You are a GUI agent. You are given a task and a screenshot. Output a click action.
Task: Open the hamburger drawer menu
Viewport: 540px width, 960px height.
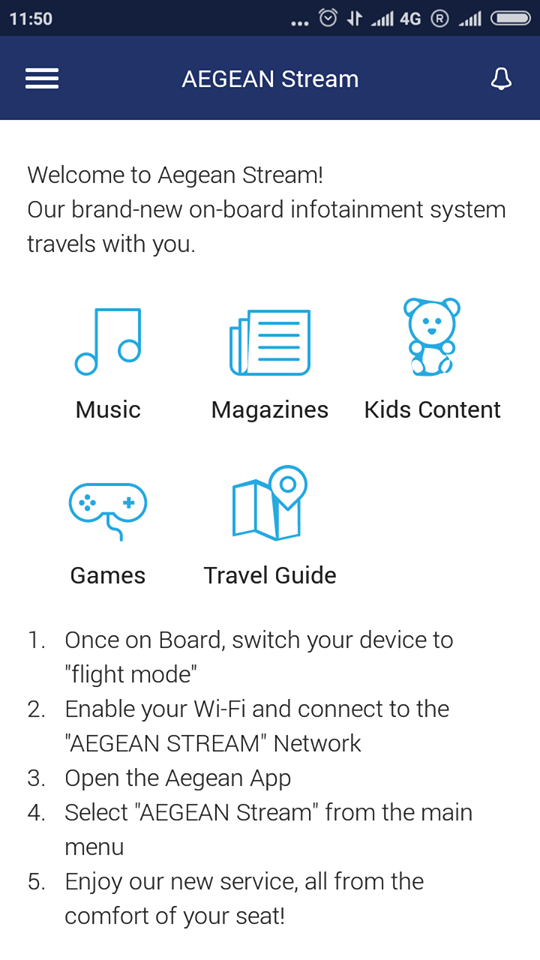[42, 79]
